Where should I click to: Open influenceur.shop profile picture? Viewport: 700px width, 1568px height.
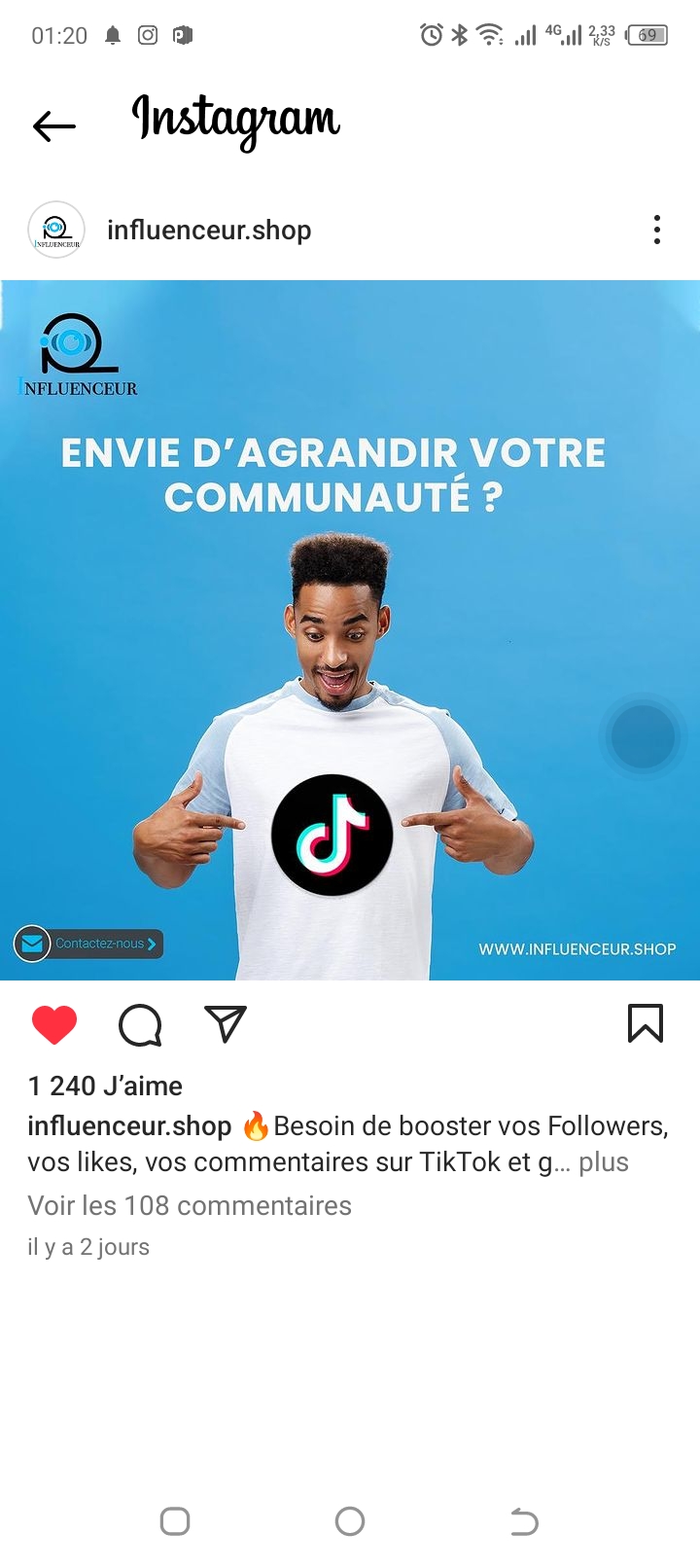point(56,231)
